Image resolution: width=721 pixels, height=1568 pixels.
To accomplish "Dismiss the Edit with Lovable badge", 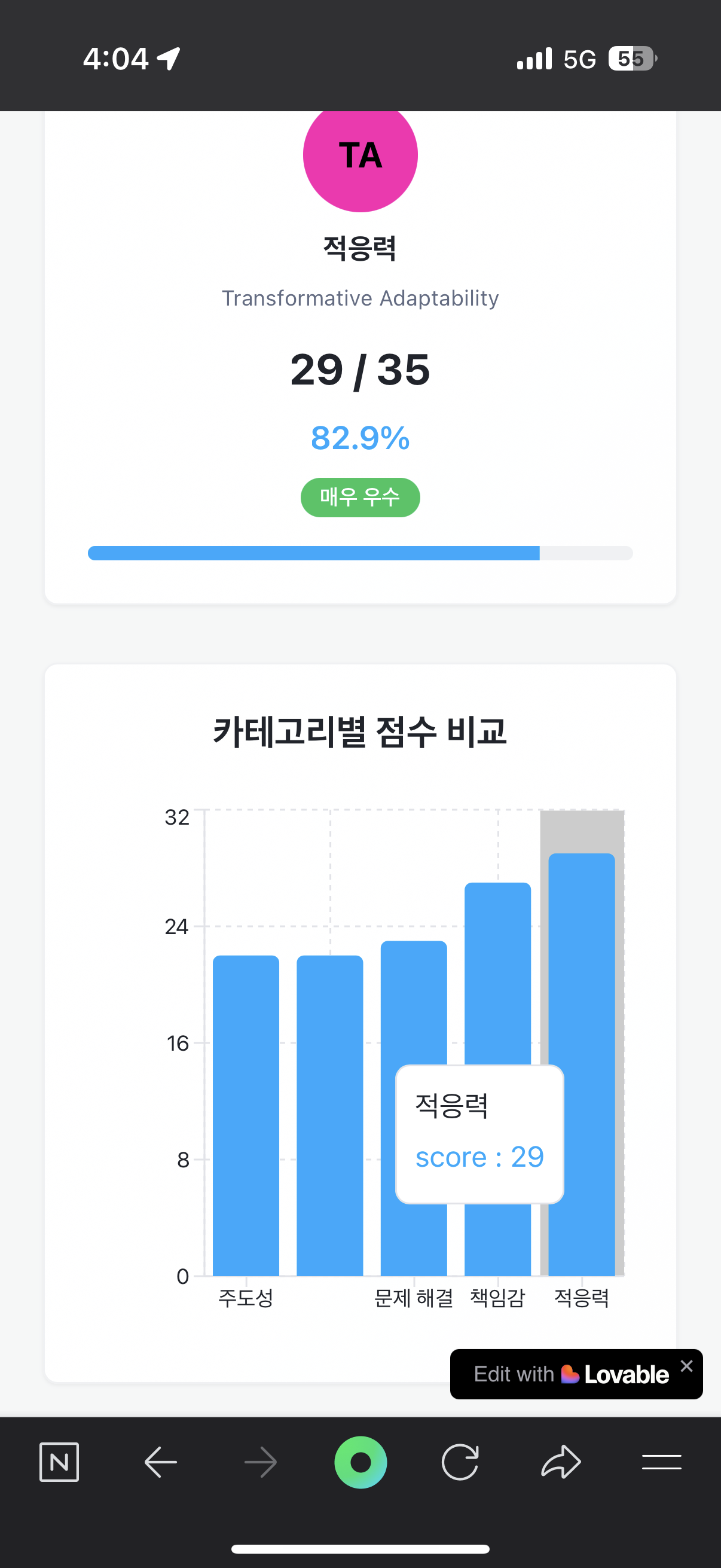I will [x=686, y=1365].
